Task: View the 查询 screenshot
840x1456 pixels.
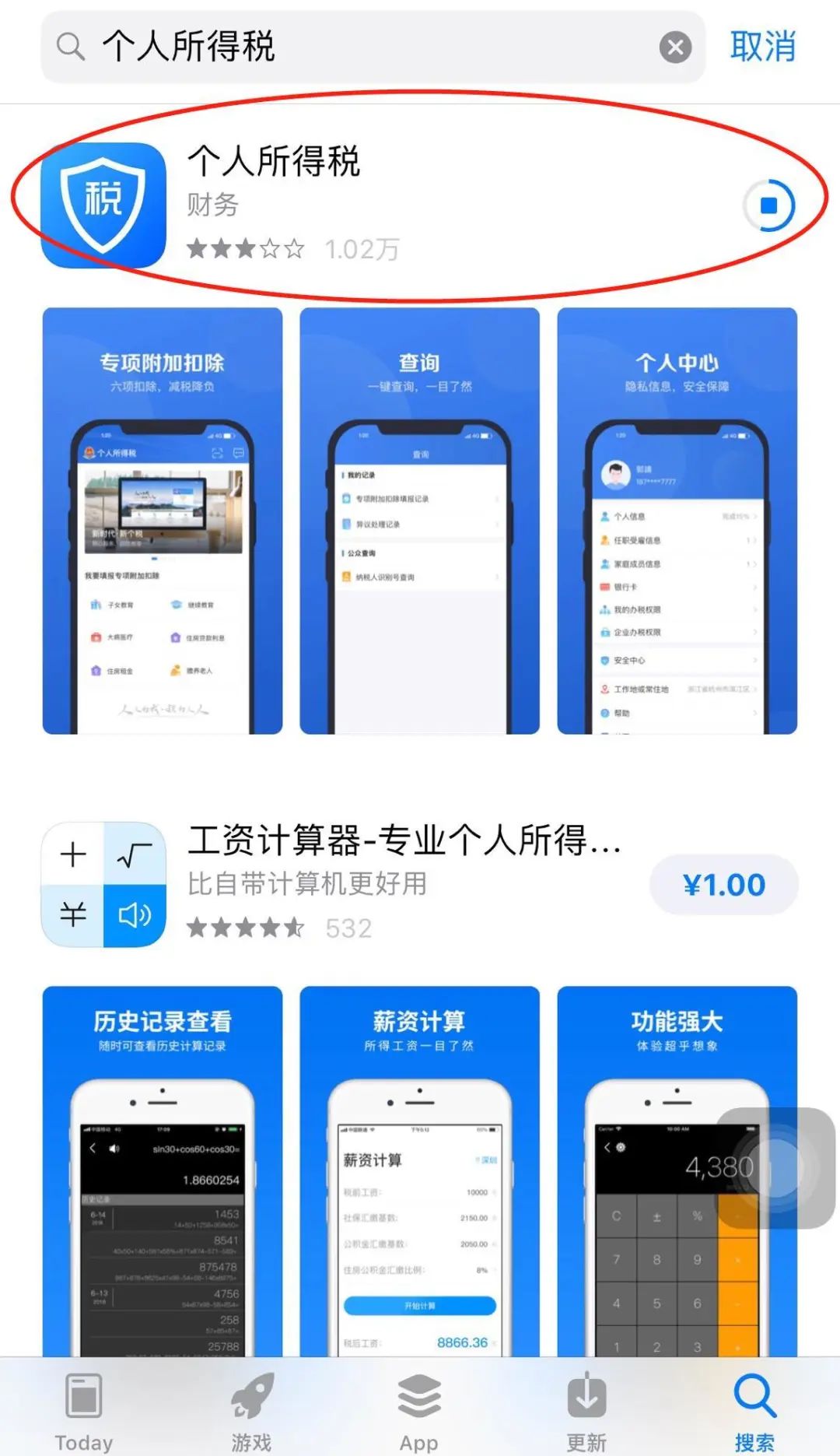Action: pos(419,521)
